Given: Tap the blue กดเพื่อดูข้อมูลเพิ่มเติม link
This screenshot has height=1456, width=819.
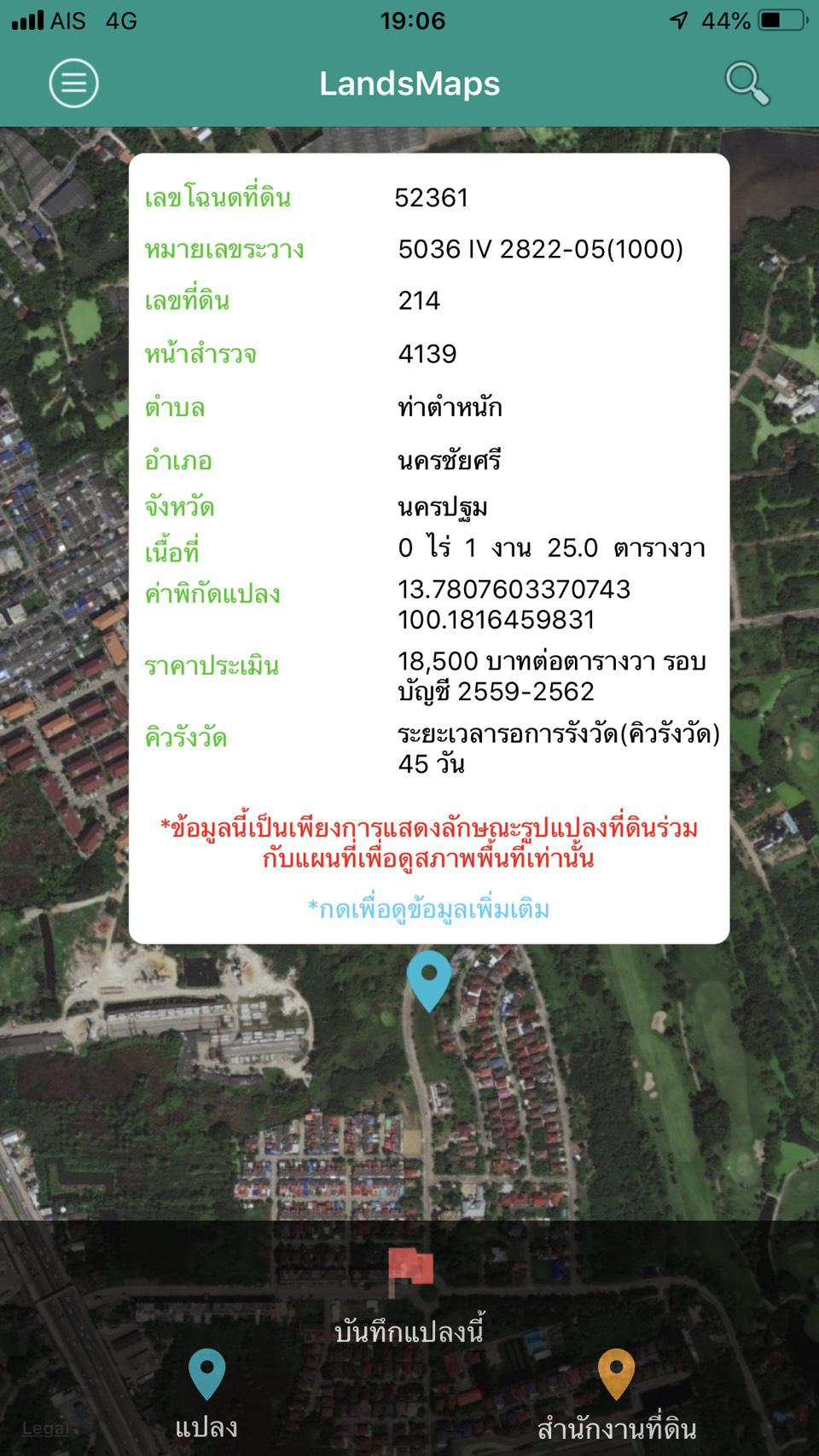Looking at the screenshot, I should coord(428,909).
